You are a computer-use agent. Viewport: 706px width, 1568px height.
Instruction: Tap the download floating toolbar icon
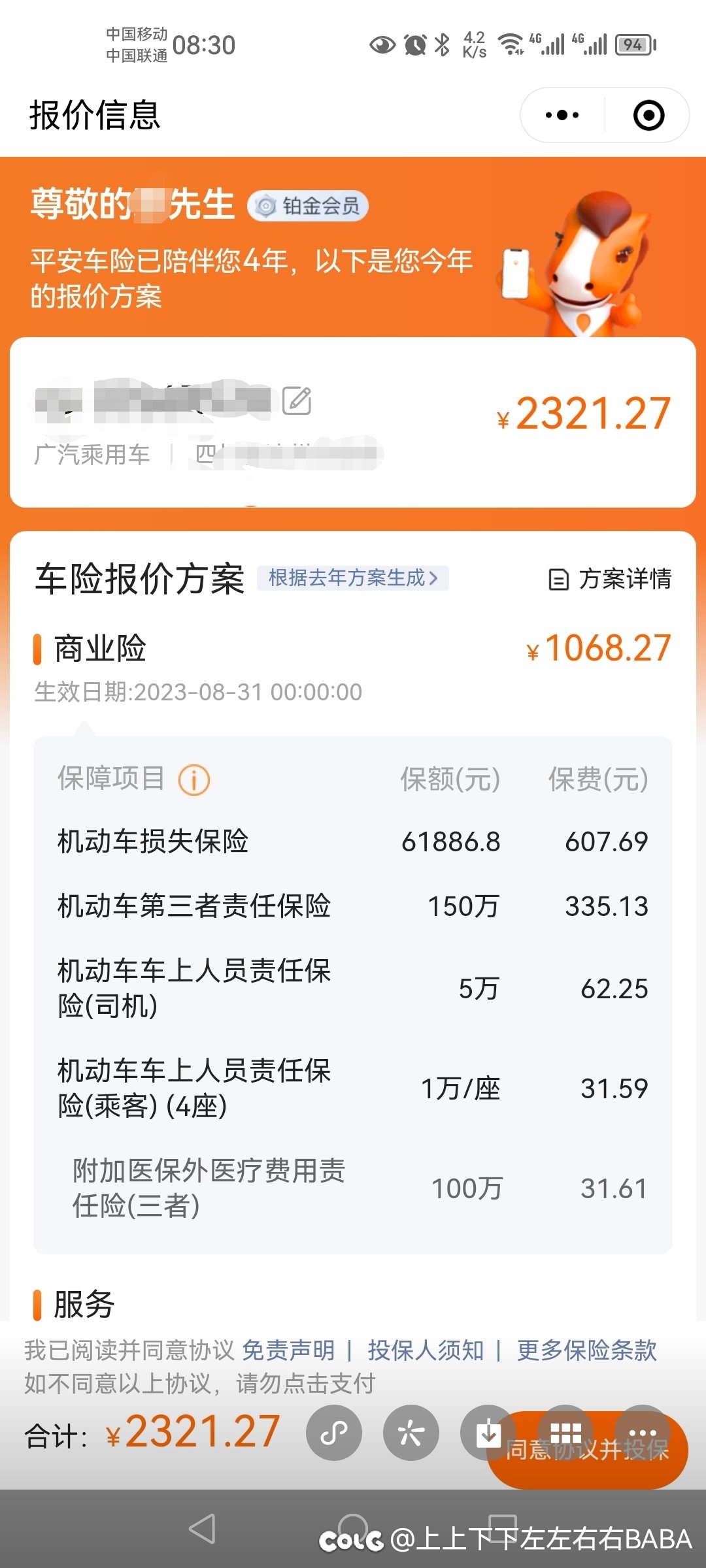(488, 1433)
